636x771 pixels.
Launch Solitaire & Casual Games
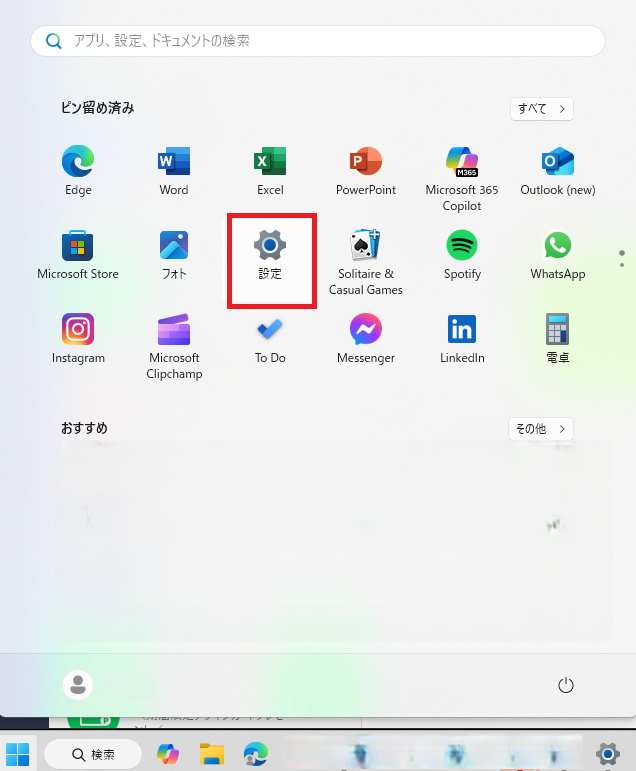tap(366, 260)
